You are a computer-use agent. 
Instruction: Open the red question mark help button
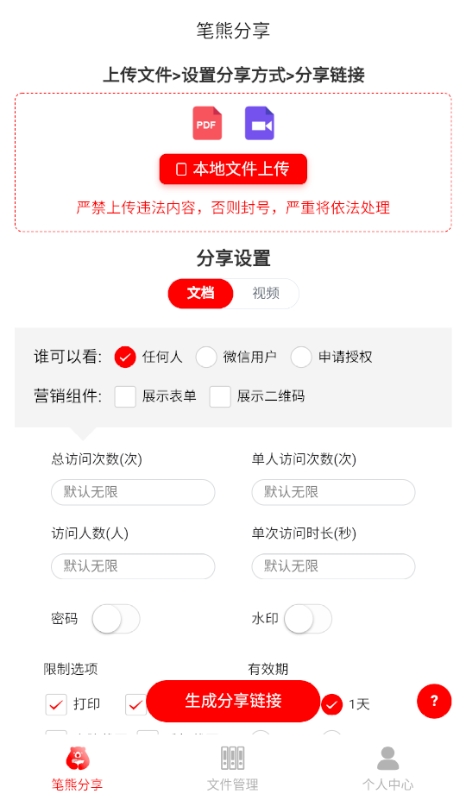434,701
